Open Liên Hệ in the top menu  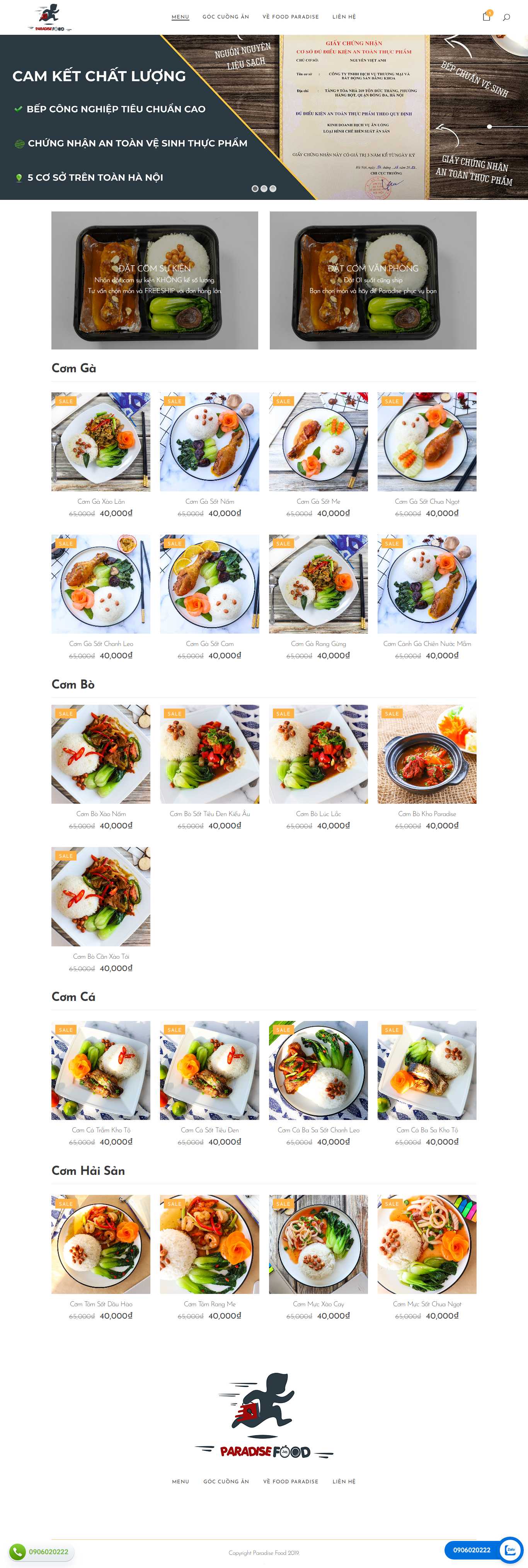(344, 17)
